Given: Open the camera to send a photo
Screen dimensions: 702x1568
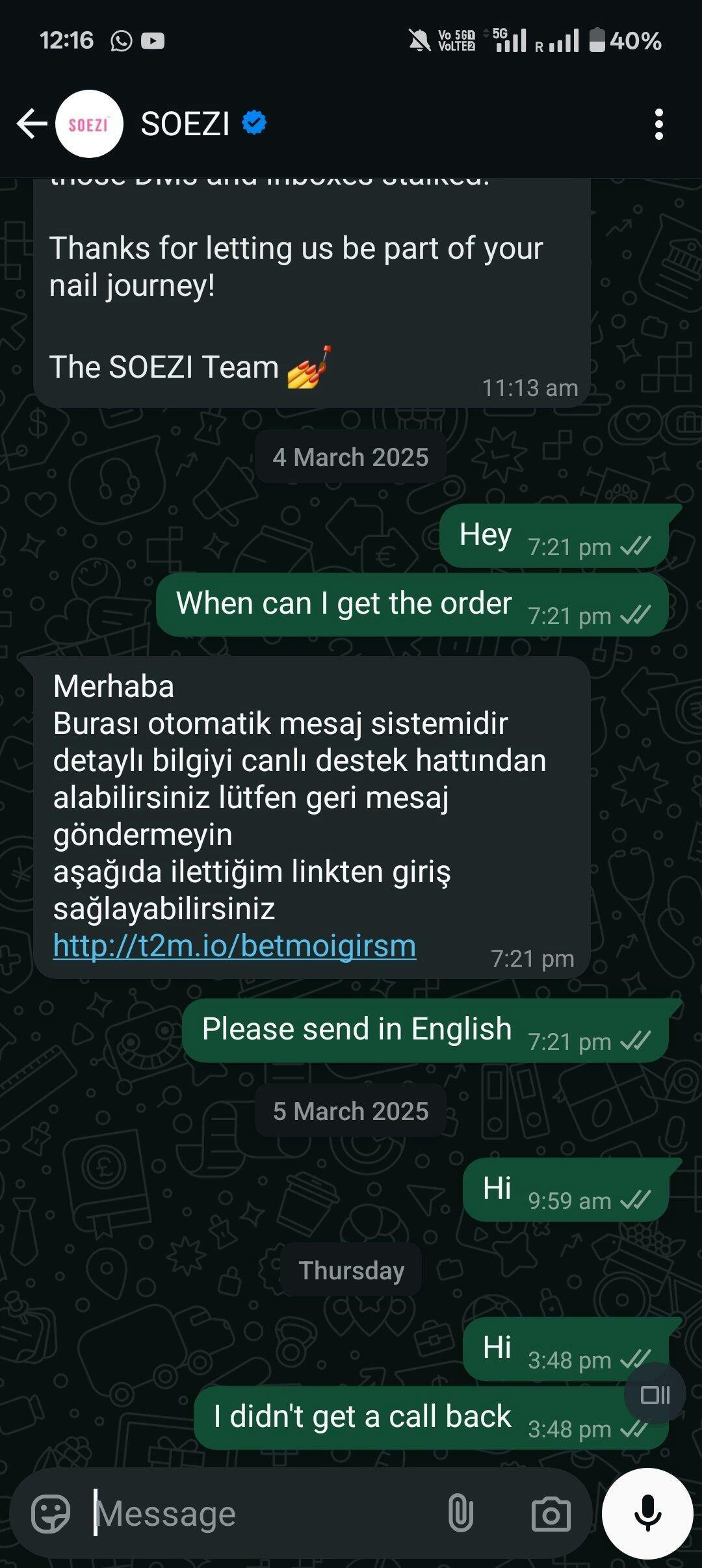Looking at the screenshot, I should pos(551,1514).
